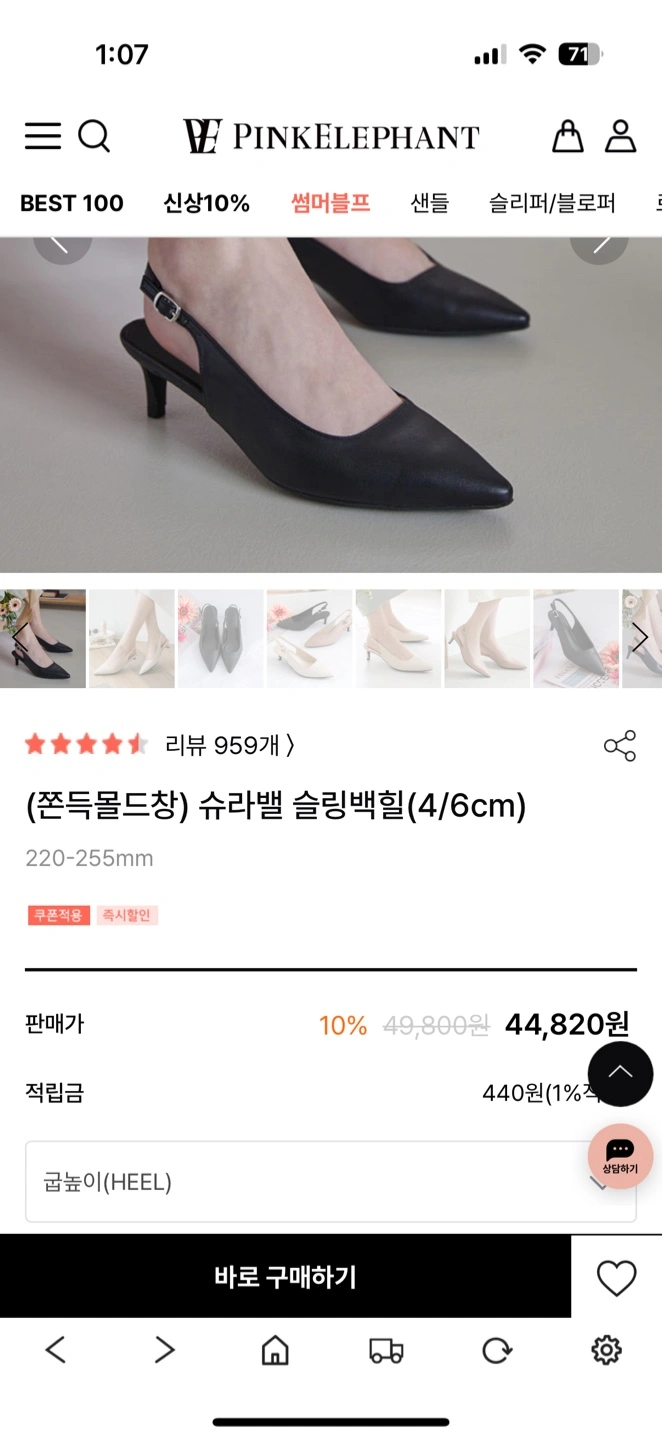Open the account profile icon
The image size is (662, 1440).
coord(621,136)
